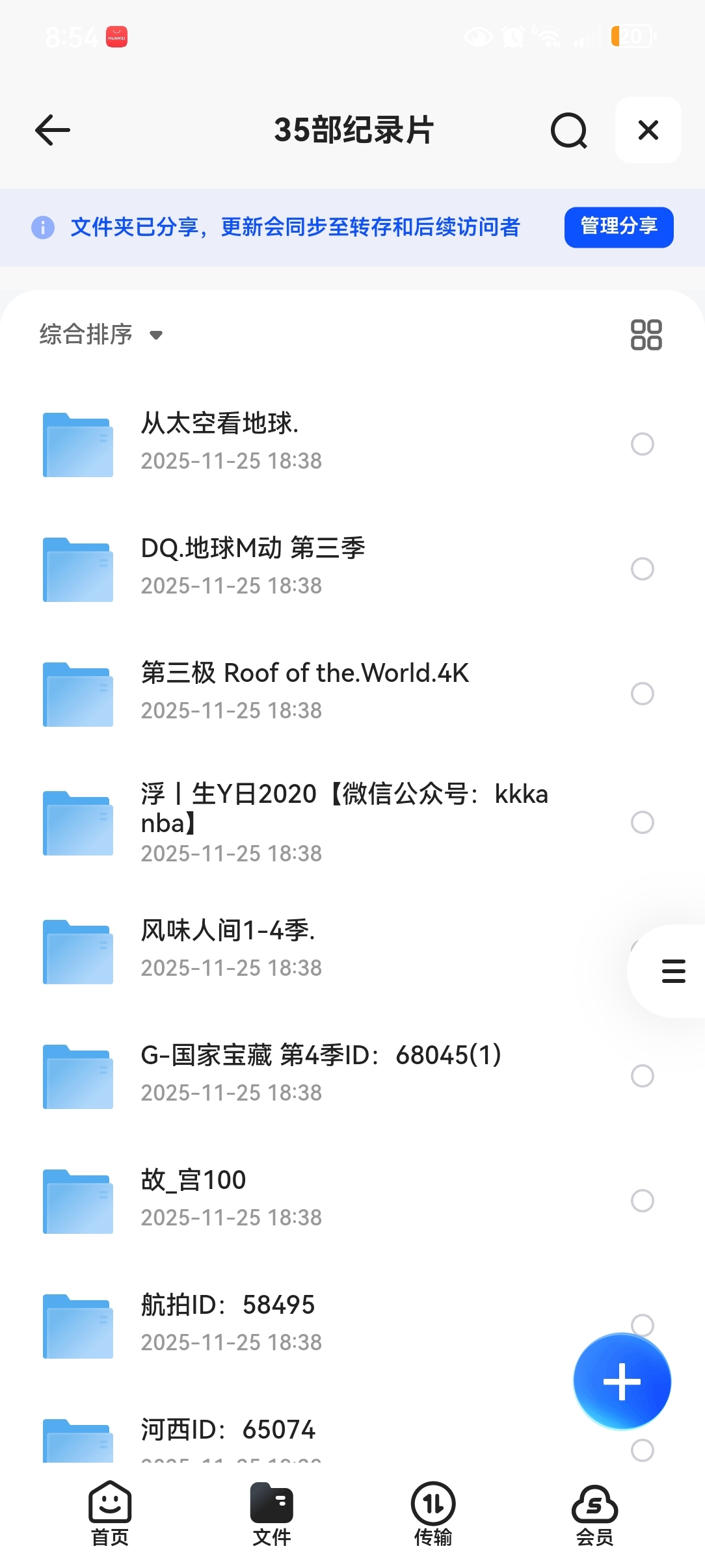The height and width of the screenshot is (1568, 705).
Task: Tap the blue plus add button
Action: [622, 1381]
